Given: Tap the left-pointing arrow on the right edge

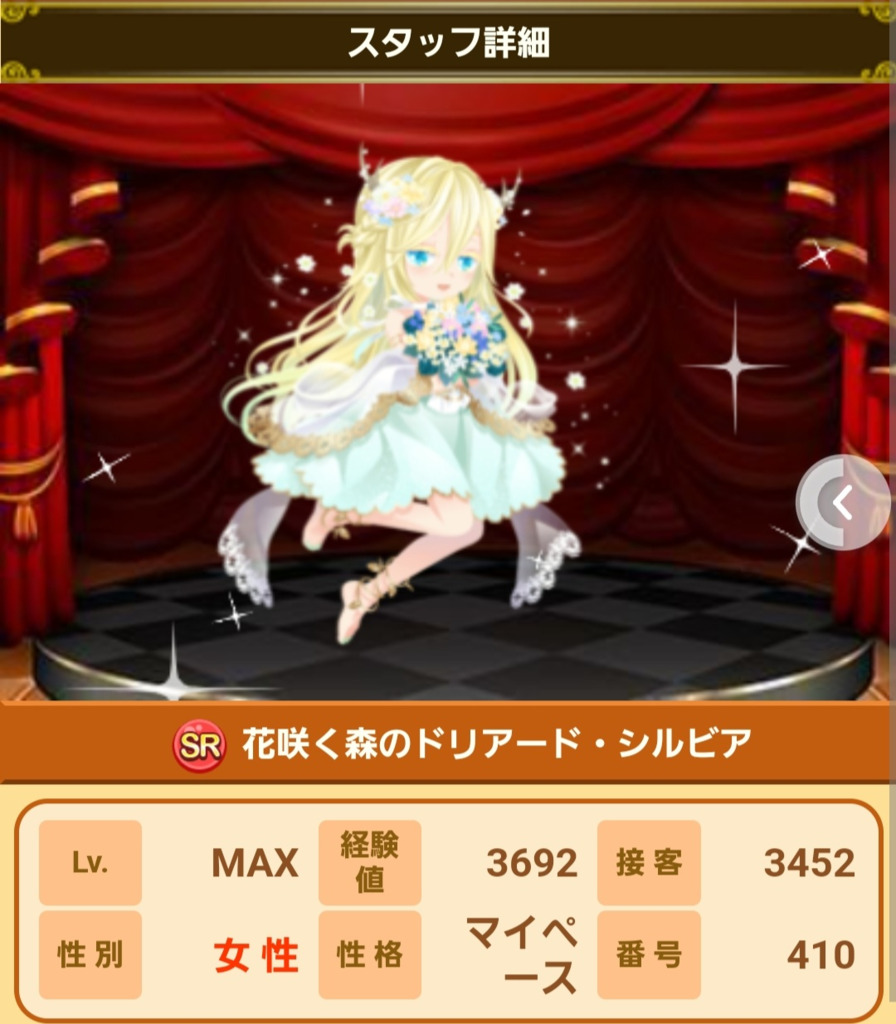Looking at the screenshot, I should point(844,503).
